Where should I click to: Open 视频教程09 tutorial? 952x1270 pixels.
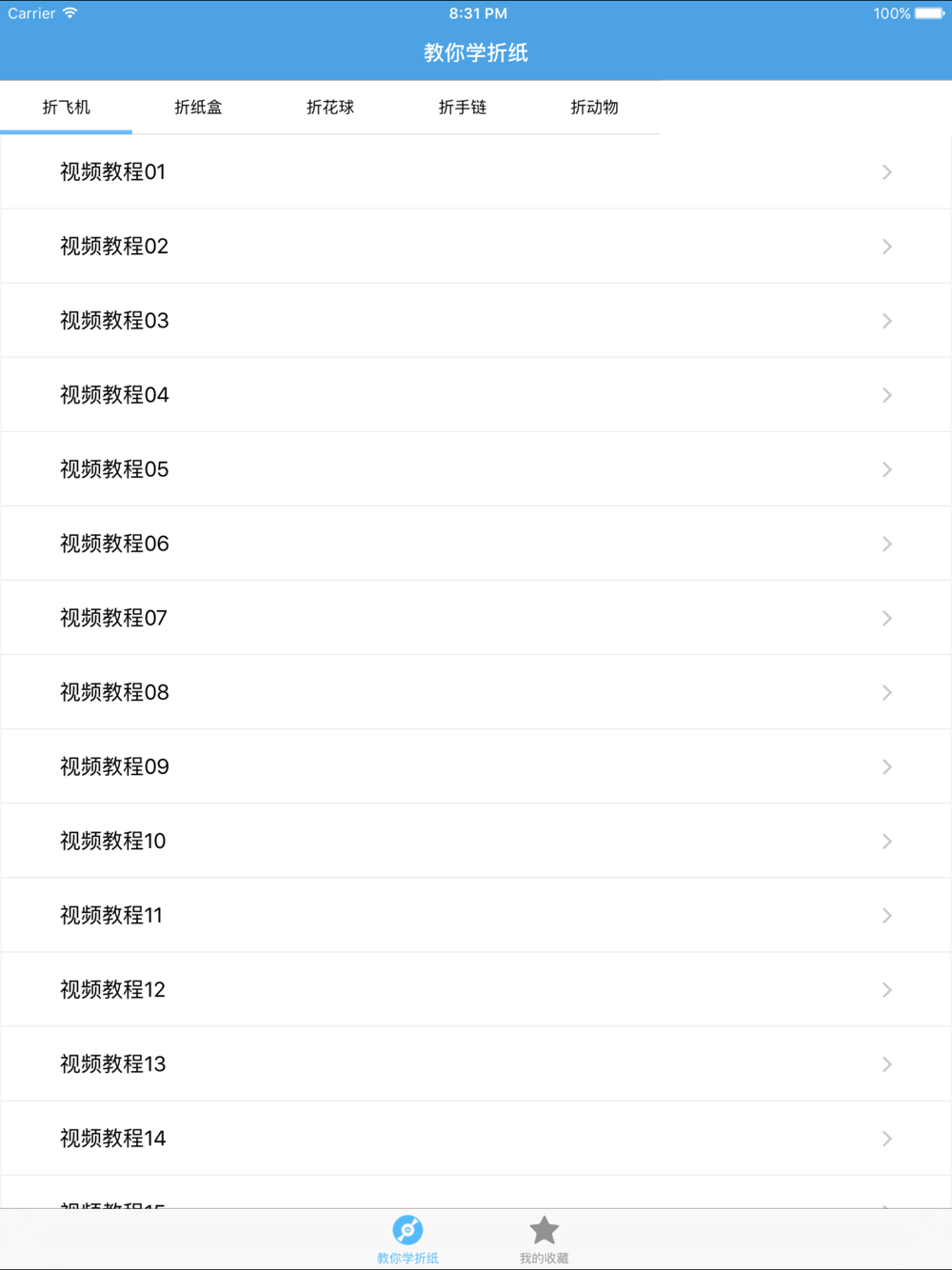pyautogui.click(x=476, y=766)
